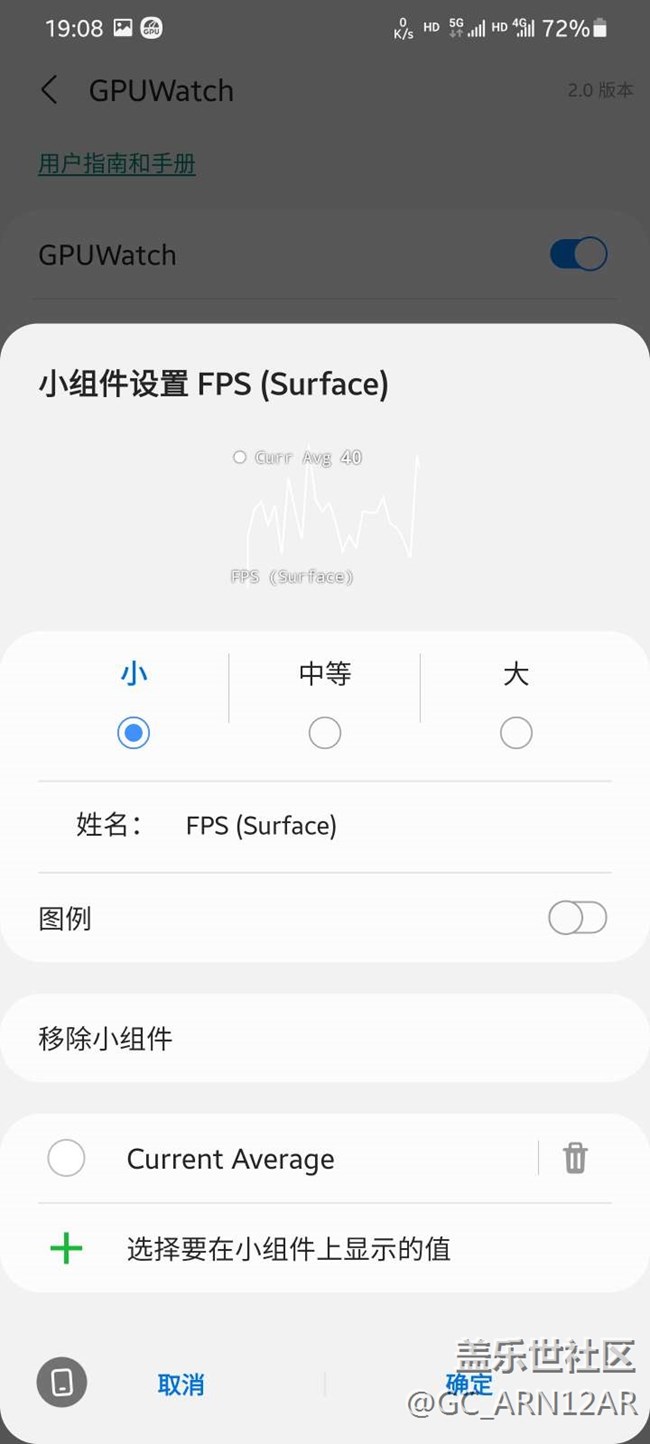Cancel with the 取消 button

click(181, 1385)
